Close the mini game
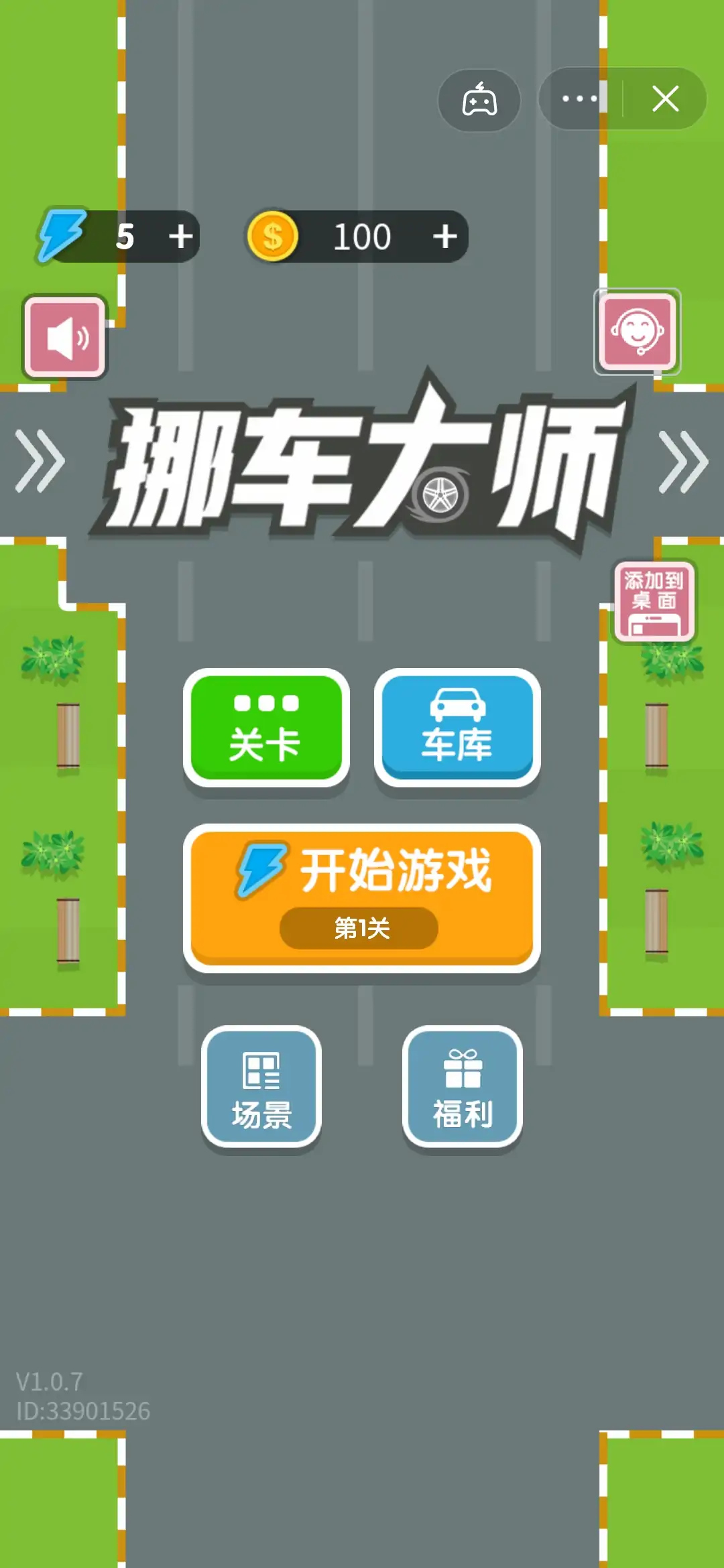This screenshot has height=1568, width=724. [665, 99]
